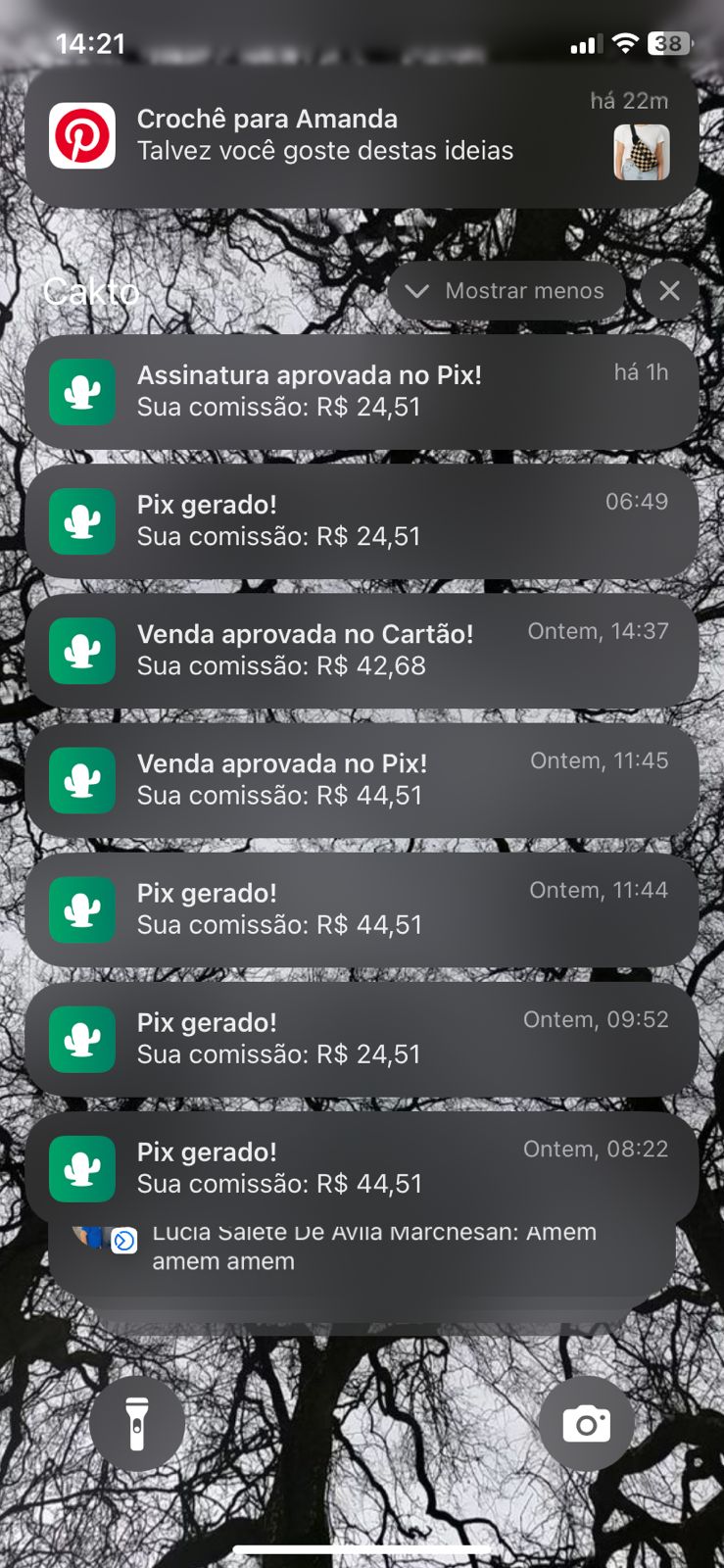Collapse Cakto notifications with Mostrar menos

pos(507,291)
